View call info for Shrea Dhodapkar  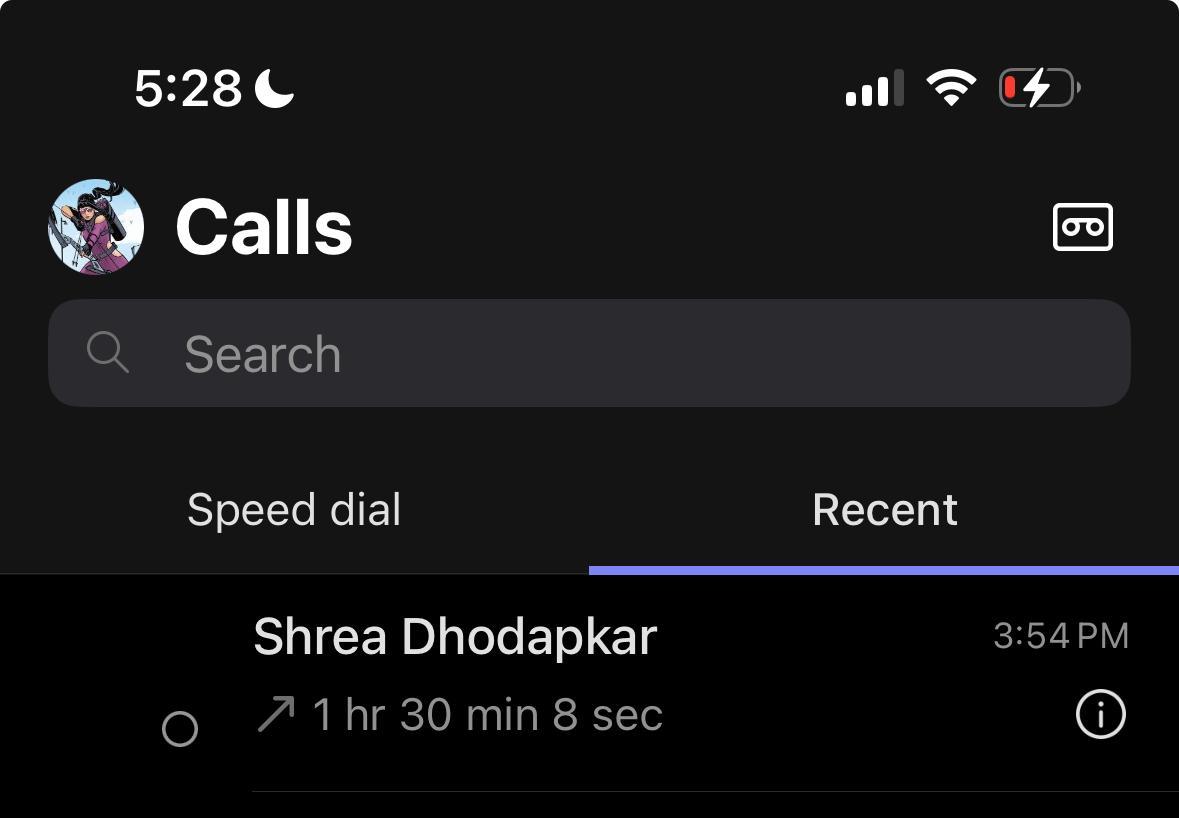point(1100,715)
